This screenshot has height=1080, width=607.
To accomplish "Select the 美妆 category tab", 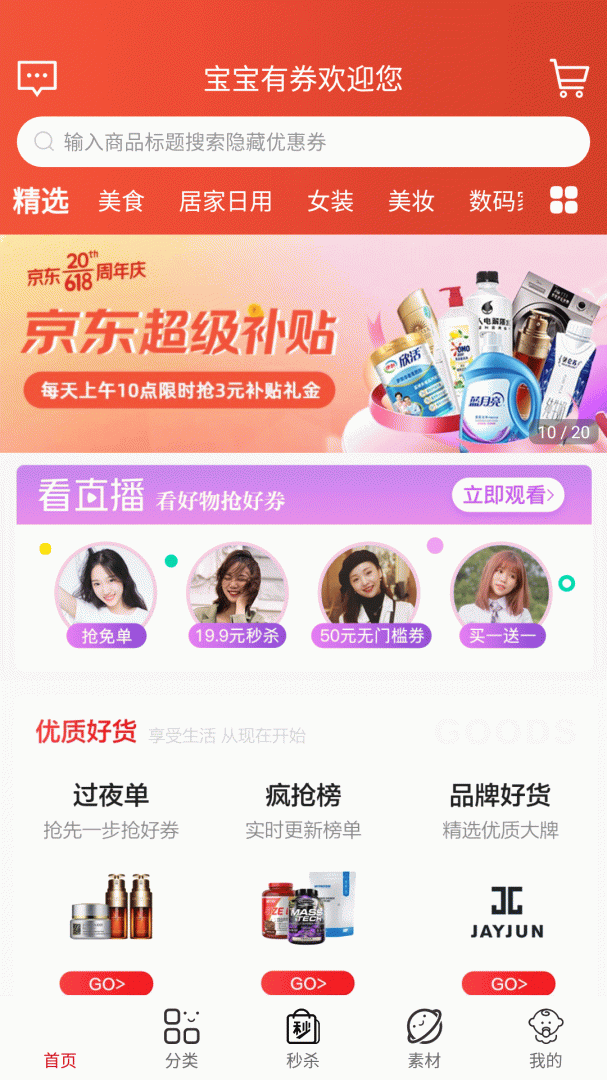I will [x=411, y=201].
